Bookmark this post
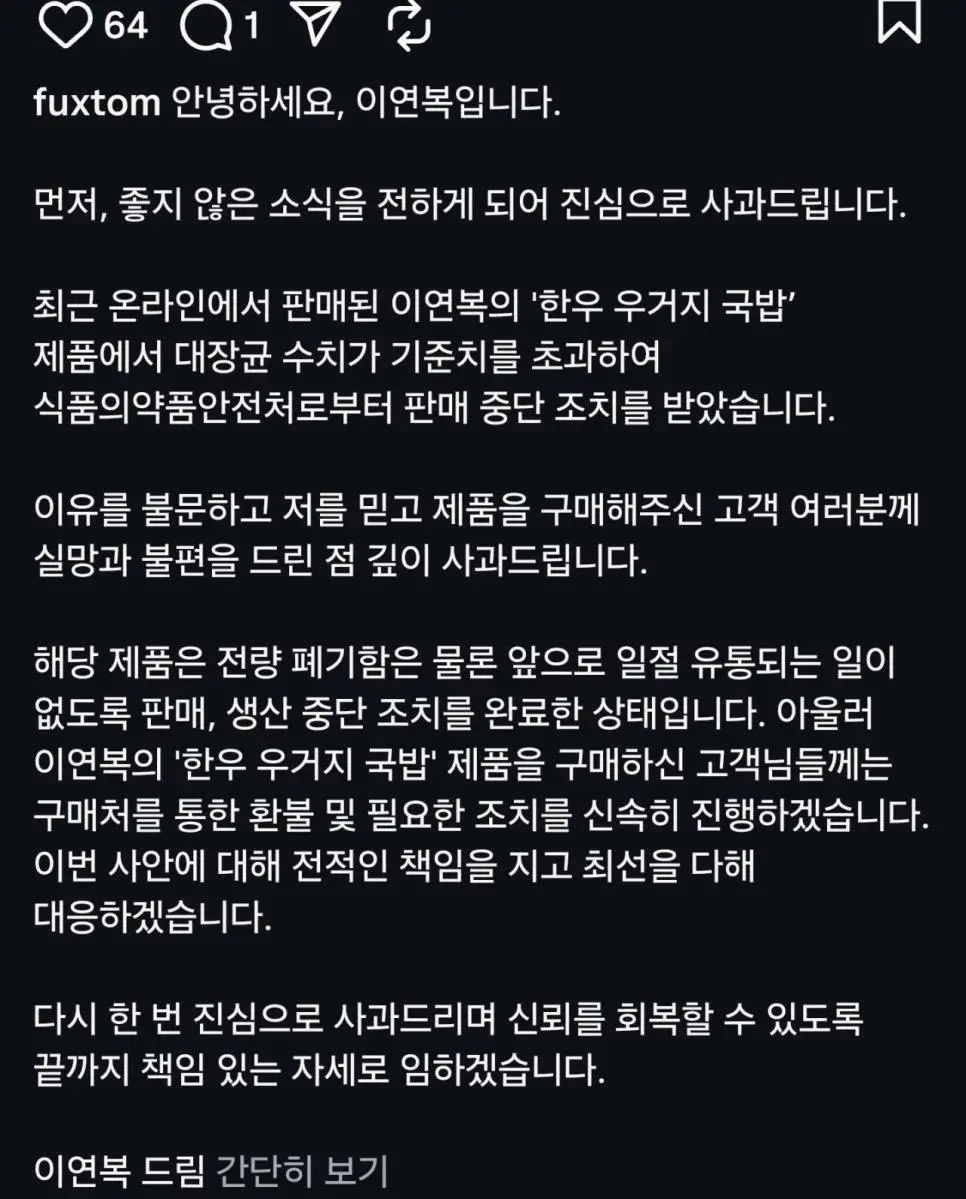Screen dimensions: 966x1199 [x=898, y=22]
